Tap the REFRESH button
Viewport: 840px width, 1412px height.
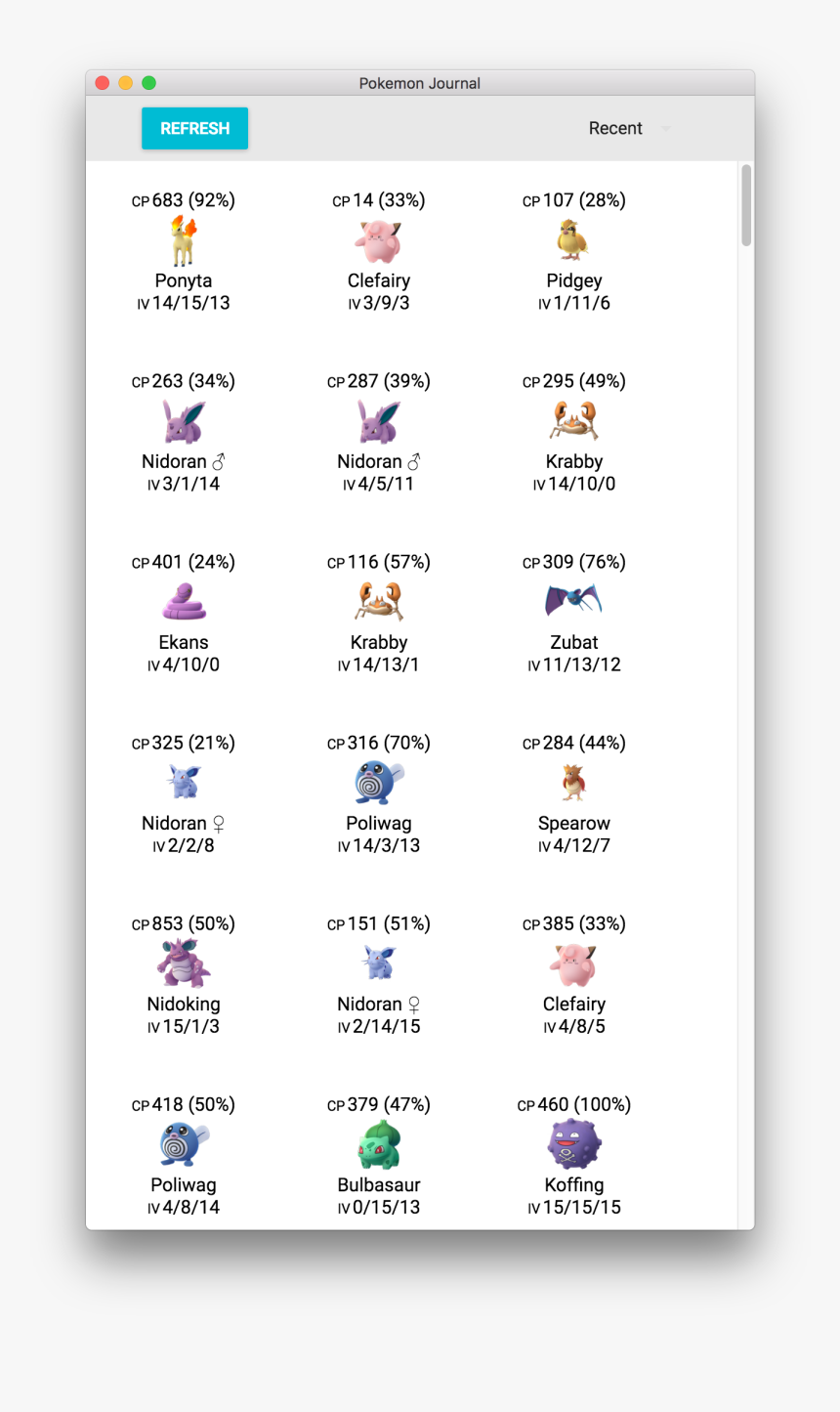[194, 128]
